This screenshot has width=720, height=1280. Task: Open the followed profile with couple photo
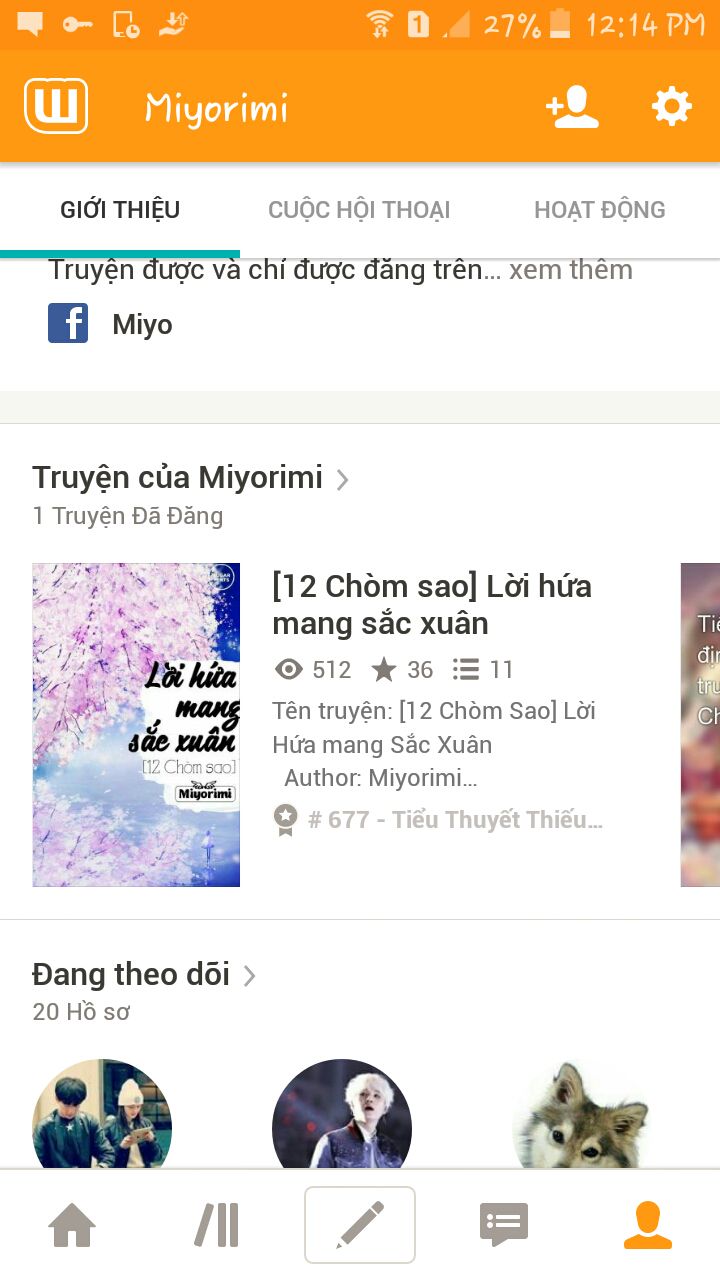click(102, 1115)
